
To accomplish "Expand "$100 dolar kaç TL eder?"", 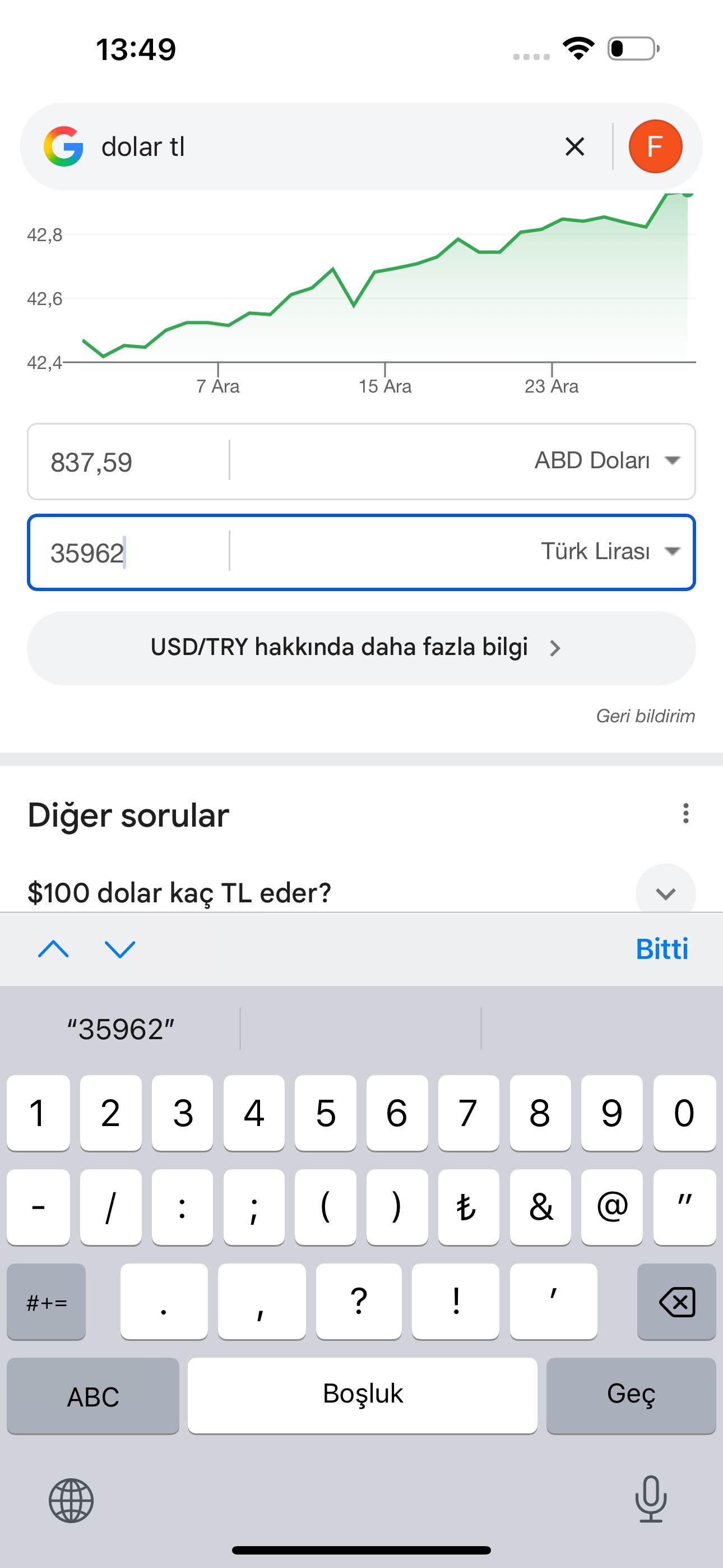I will click(361, 892).
